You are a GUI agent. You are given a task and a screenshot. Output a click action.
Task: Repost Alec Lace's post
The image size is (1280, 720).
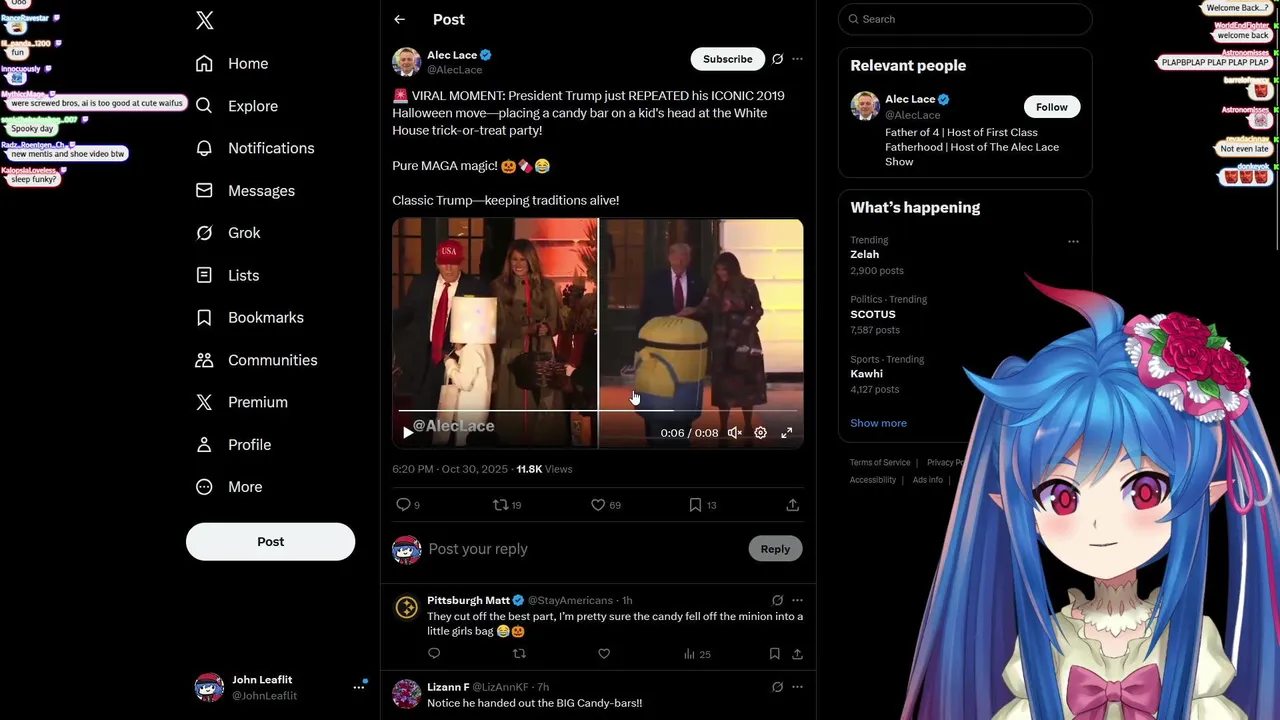pos(500,505)
